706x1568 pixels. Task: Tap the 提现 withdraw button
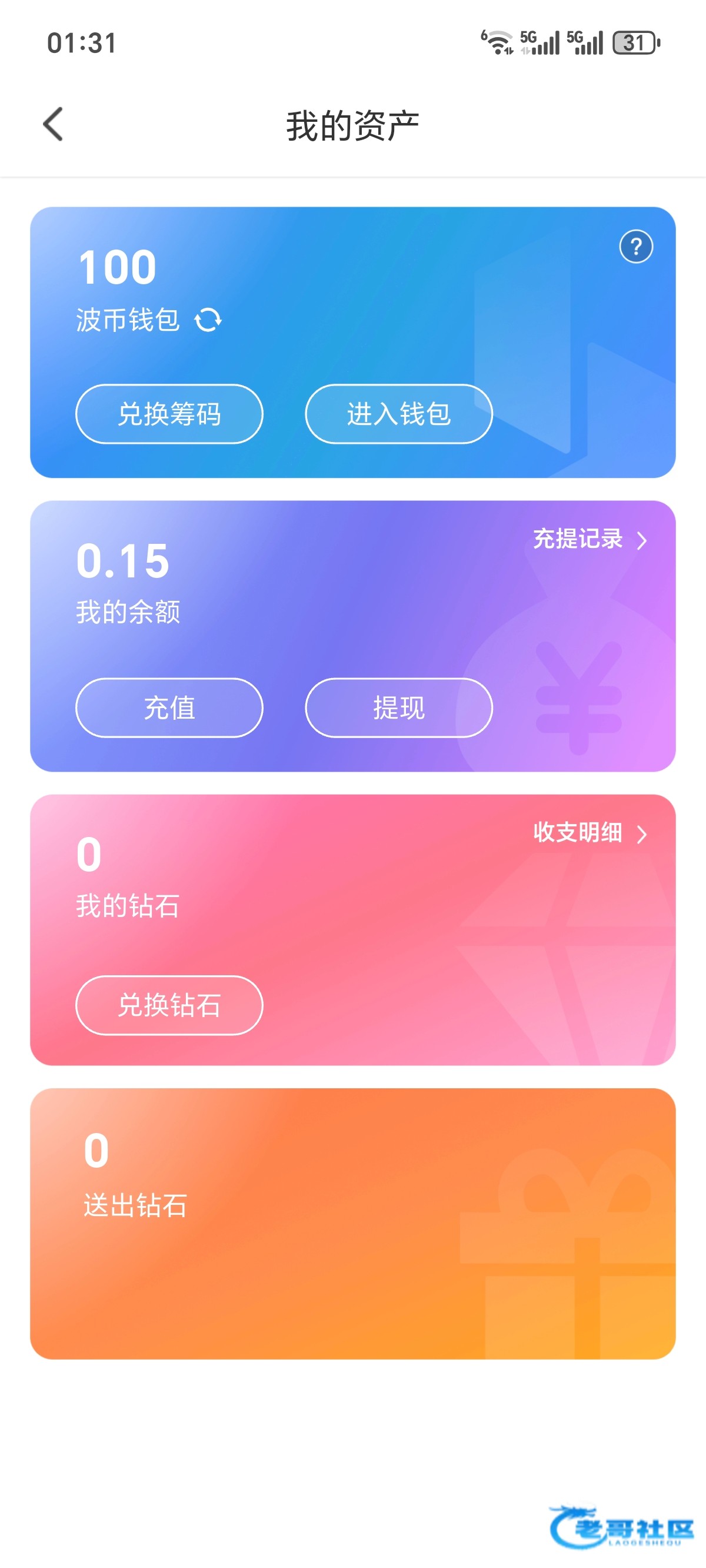[399, 707]
